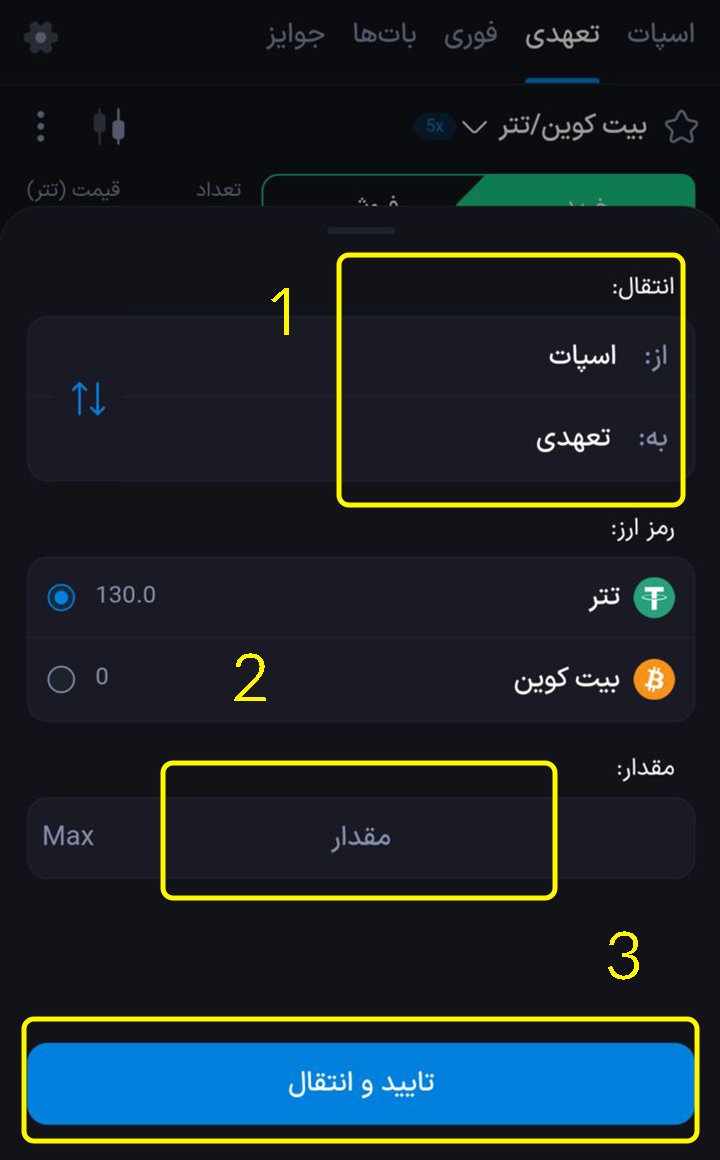The height and width of the screenshot is (1160, 720).
Task: Expand the بیت کوین/تتر pair dropdown
Action: (477, 127)
